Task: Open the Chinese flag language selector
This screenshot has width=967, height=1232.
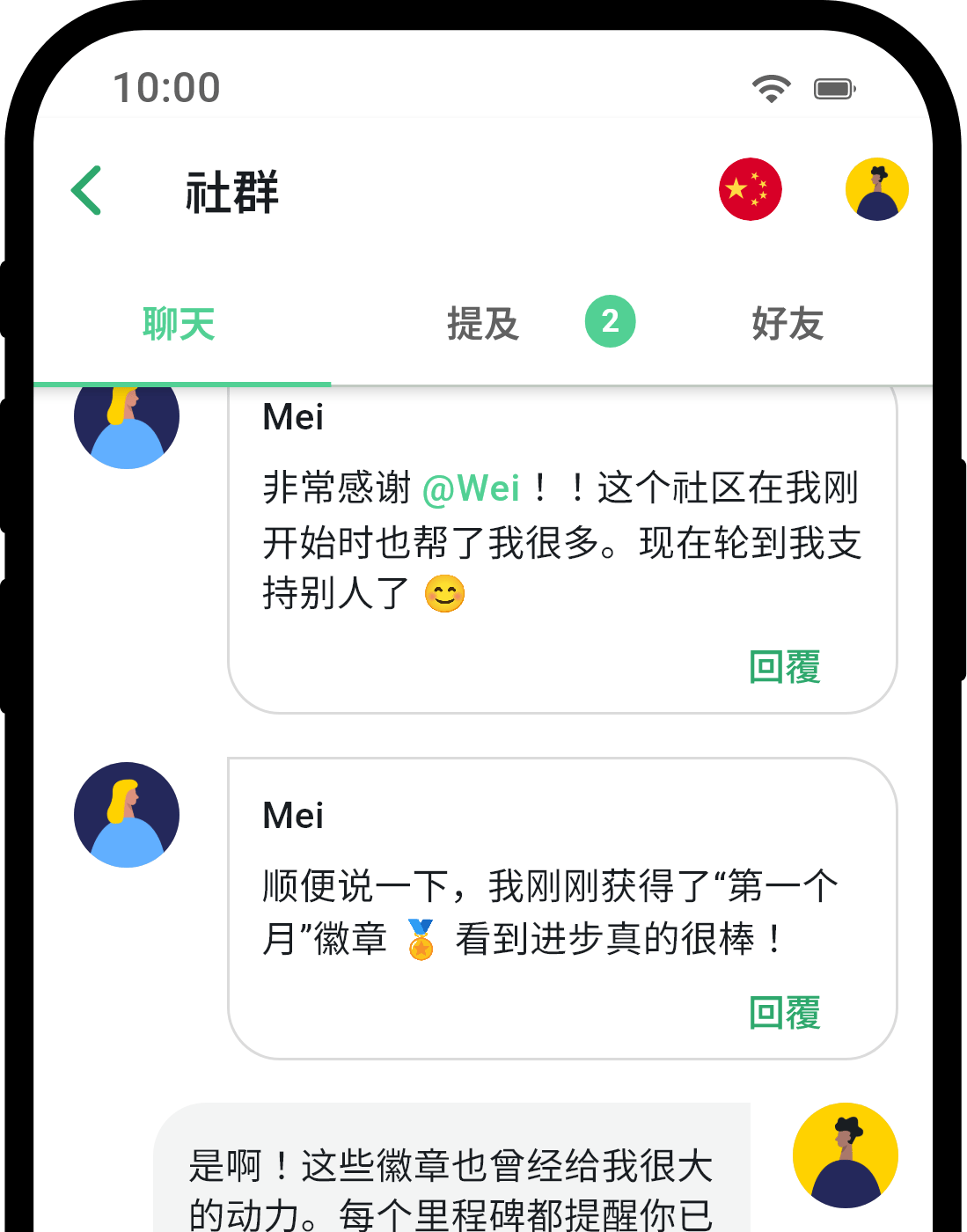Action: pos(750,189)
